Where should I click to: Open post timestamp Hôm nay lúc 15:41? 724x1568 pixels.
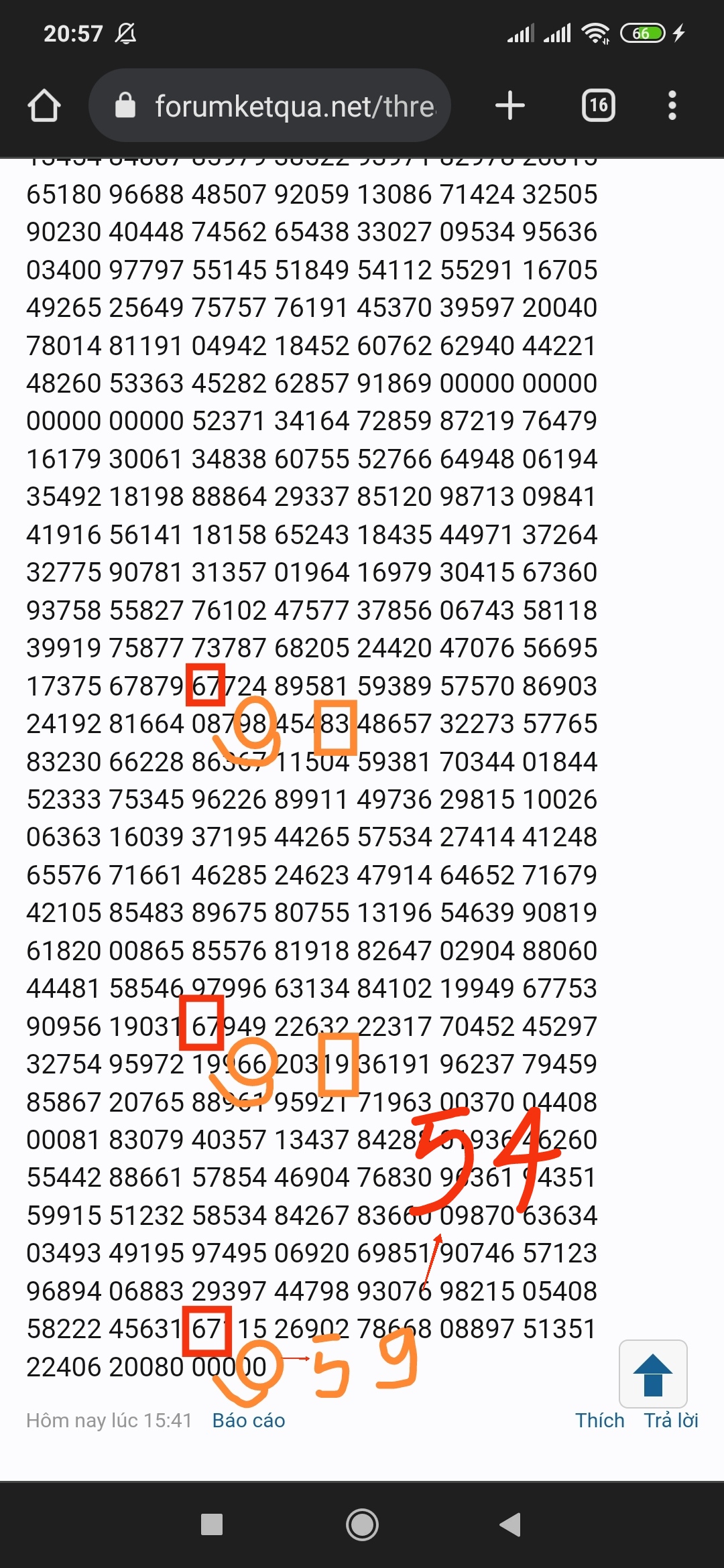pyautogui.click(x=109, y=1421)
